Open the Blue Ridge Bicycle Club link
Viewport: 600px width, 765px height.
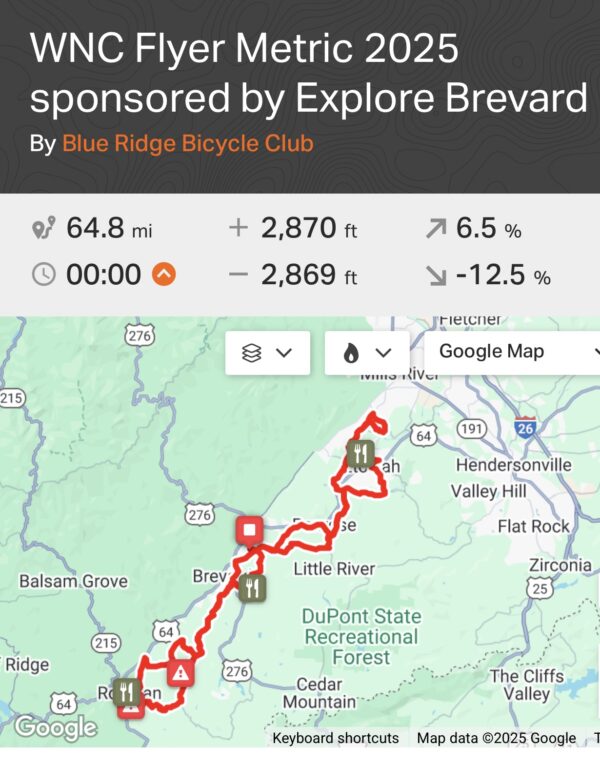[187, 144]
